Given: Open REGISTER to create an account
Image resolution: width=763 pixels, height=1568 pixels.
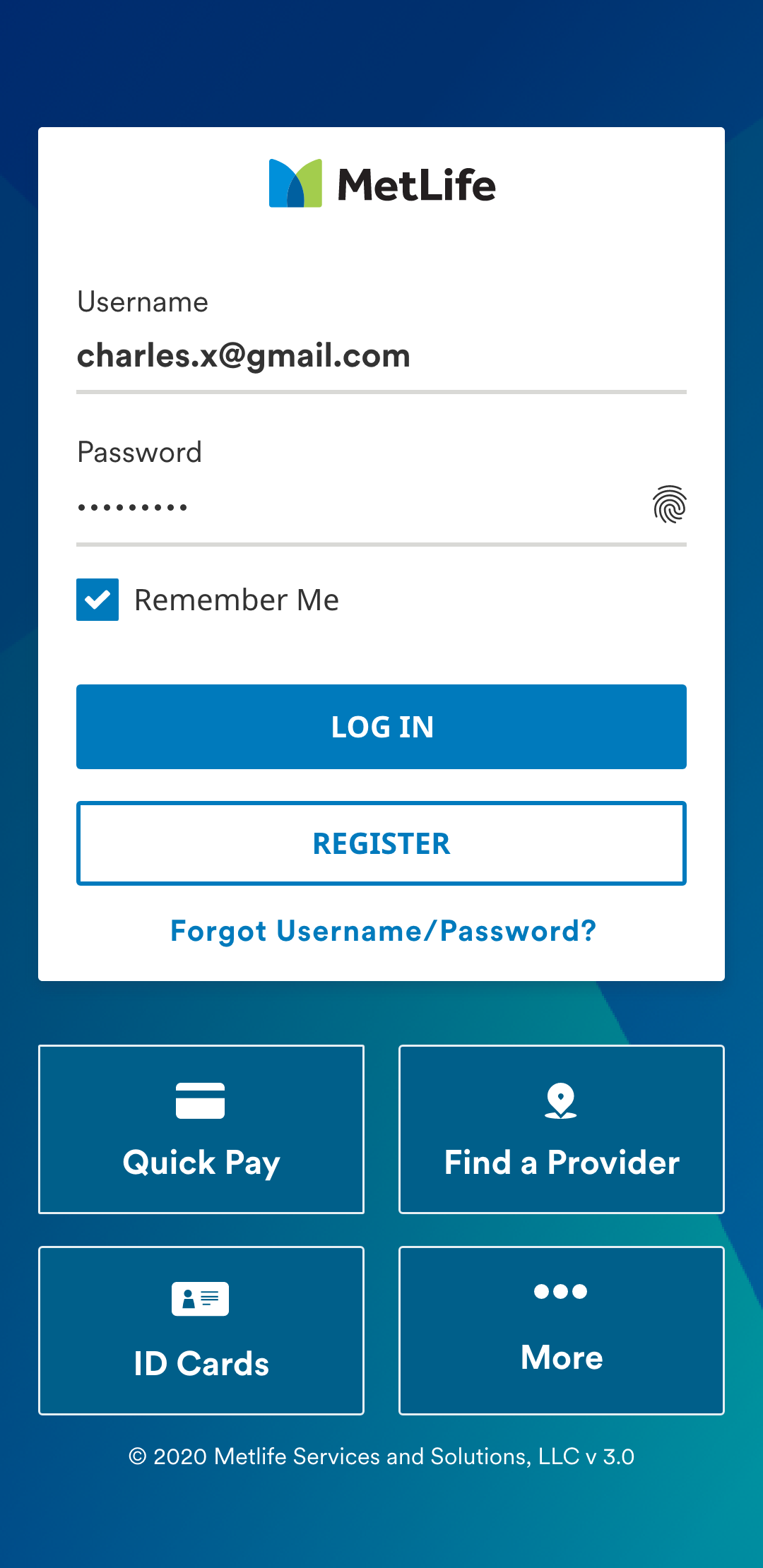Looking at the screenshot, I should (381, 843).
